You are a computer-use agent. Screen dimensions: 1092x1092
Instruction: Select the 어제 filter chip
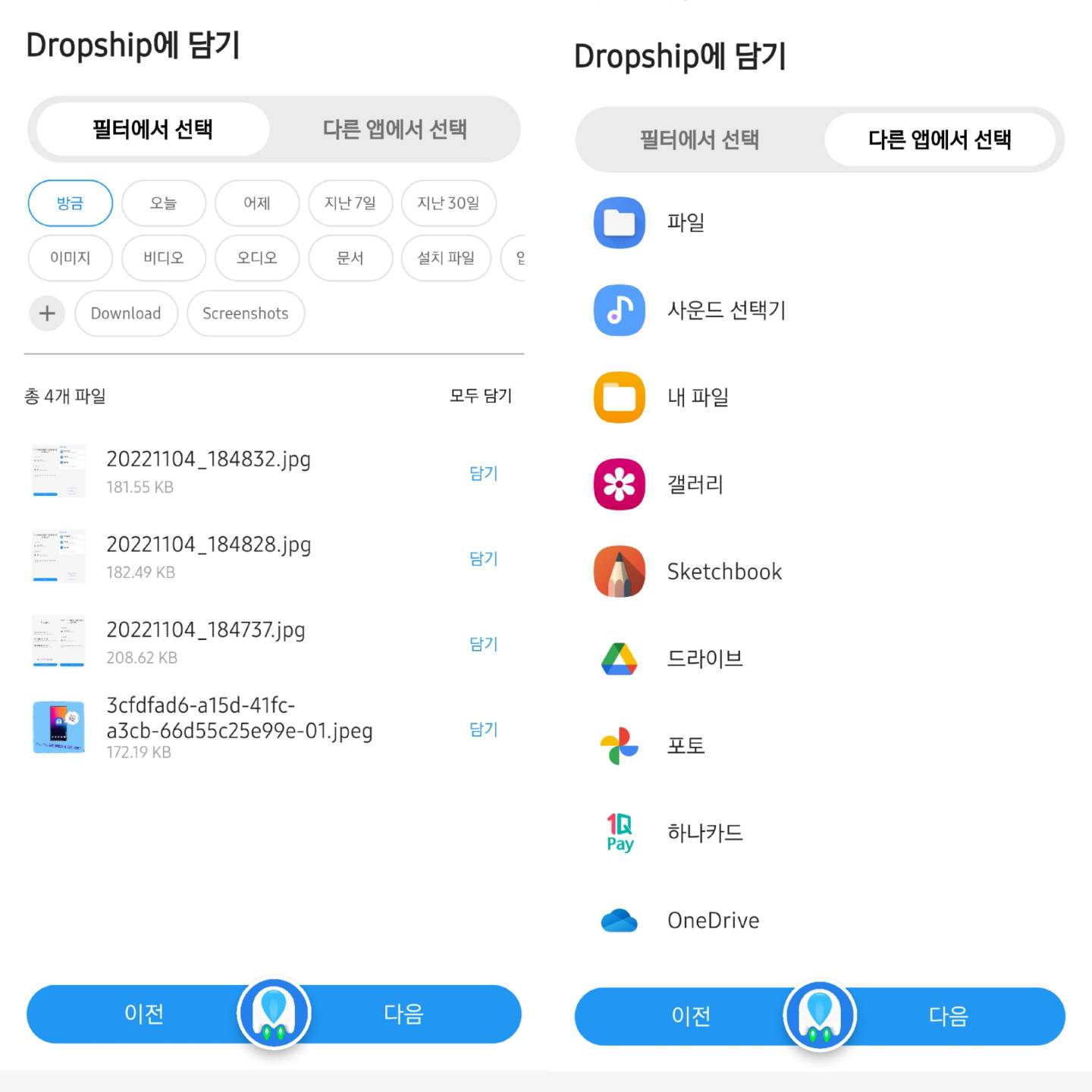(256, 203)
